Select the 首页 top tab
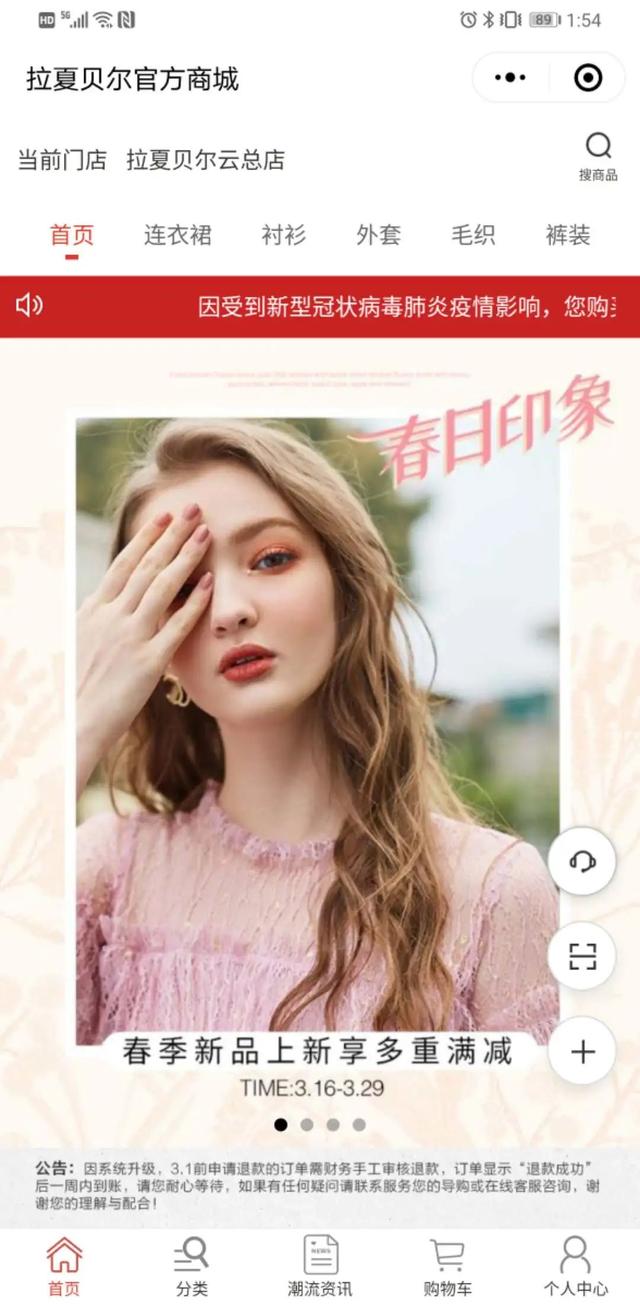 pos(72,235)
